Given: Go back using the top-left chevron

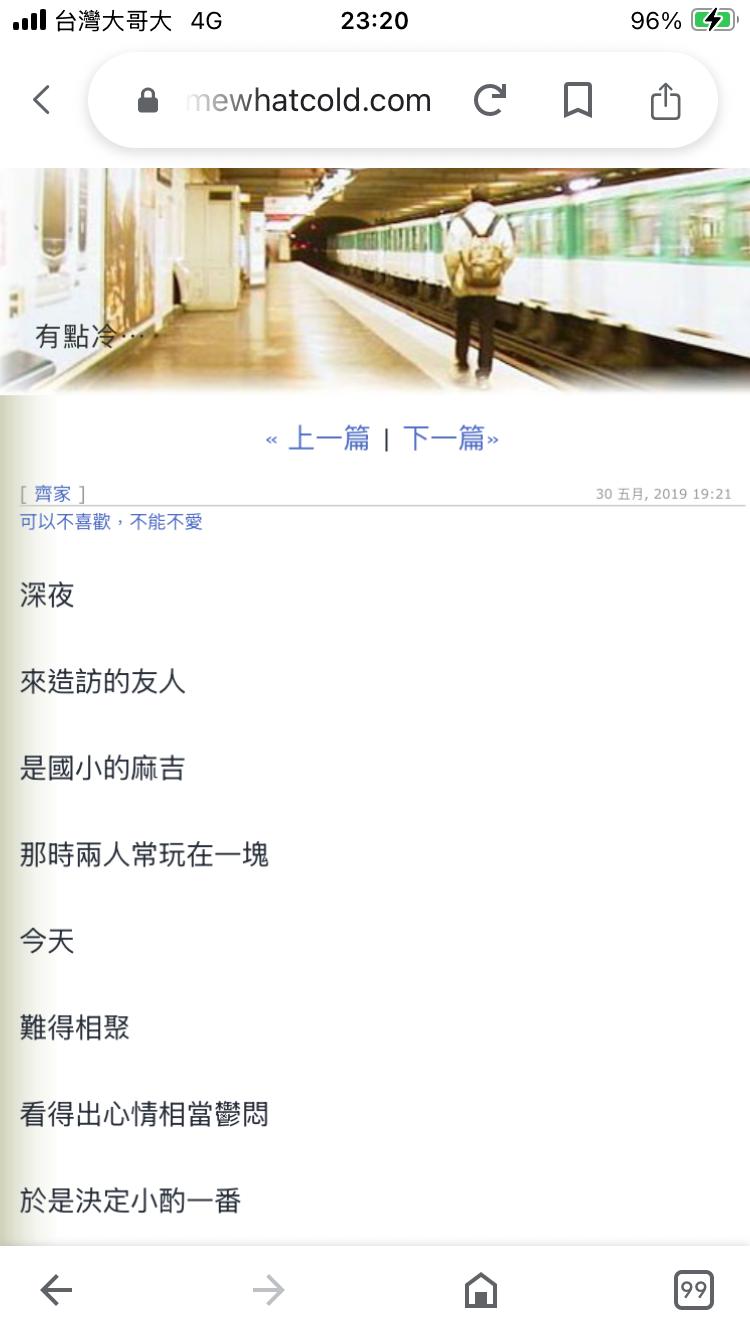Looking at the screenshot, I should click(x=41, y=100).
